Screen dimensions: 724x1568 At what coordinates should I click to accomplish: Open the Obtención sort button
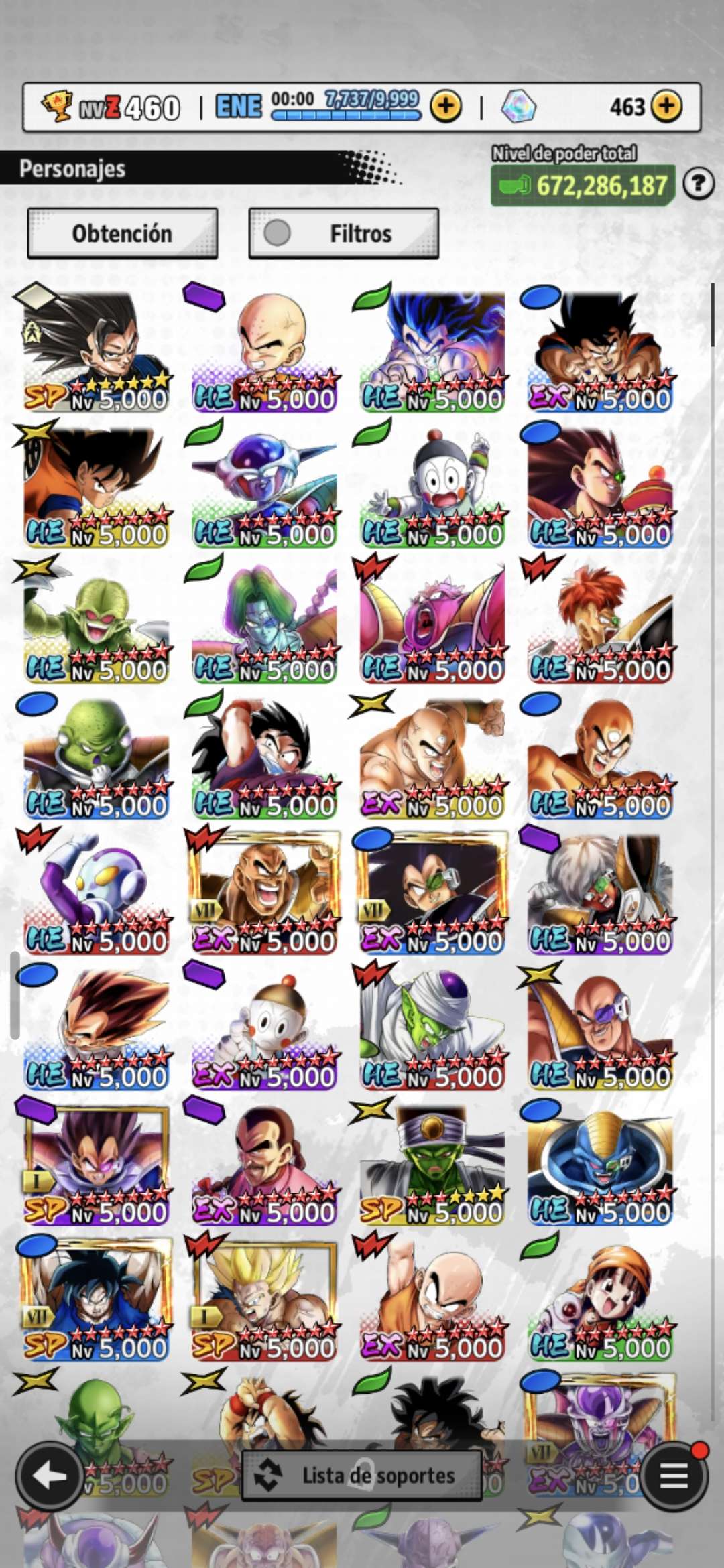point(123,233)
